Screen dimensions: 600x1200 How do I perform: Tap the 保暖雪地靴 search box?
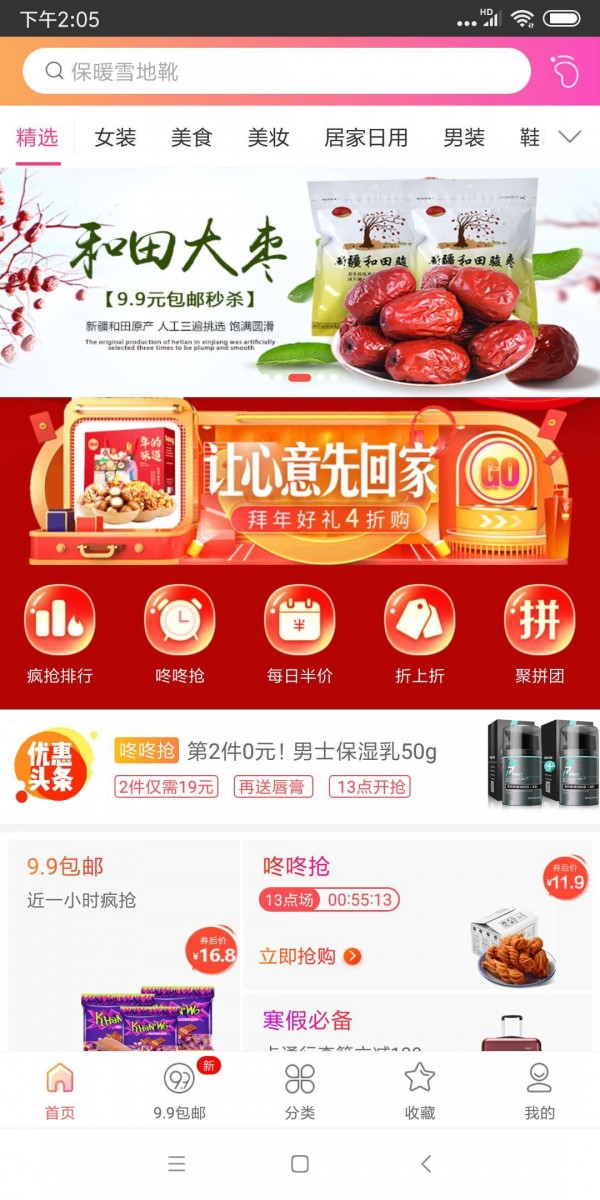tap(276, 71)
